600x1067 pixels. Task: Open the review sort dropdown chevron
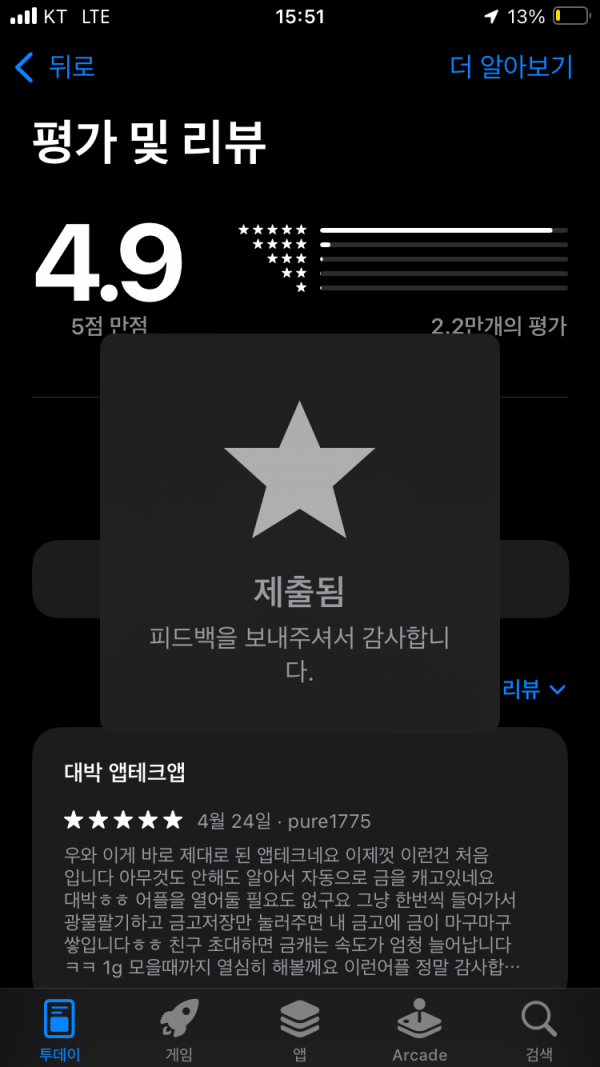click(557, 690)
